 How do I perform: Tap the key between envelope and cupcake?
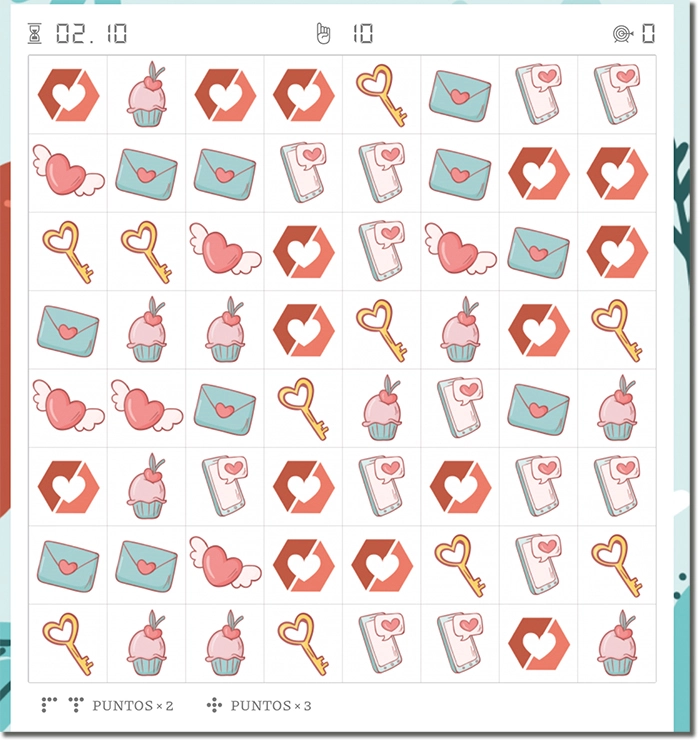304,408
